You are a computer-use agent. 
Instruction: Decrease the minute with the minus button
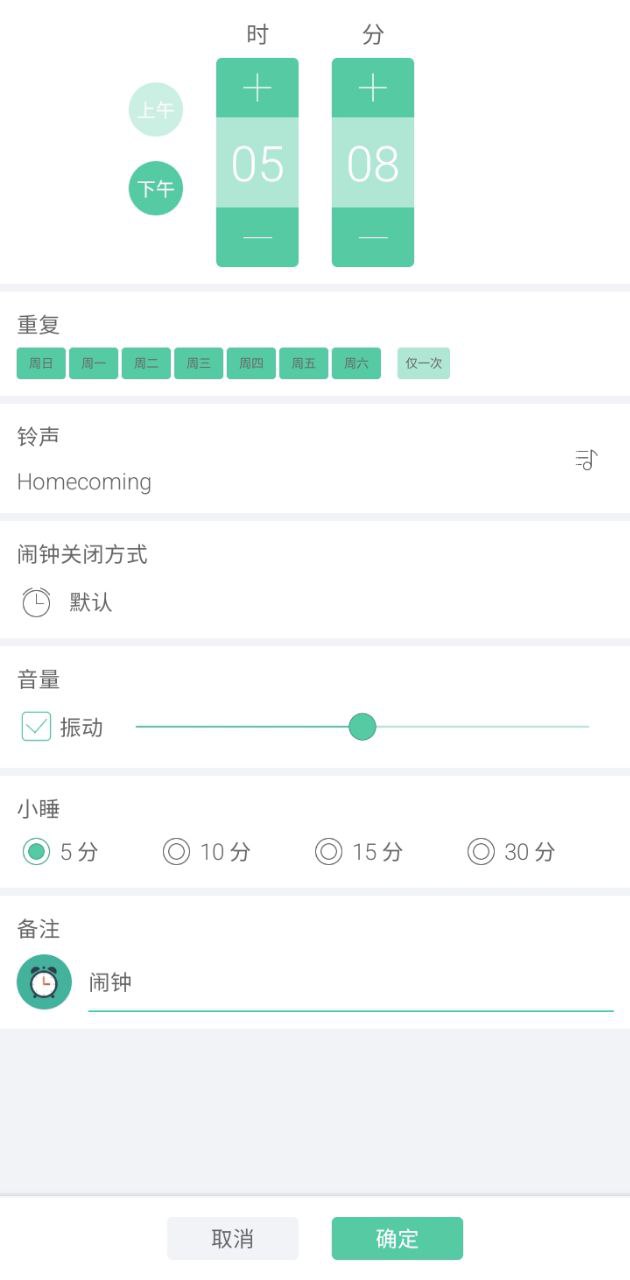click(x=373, y=237)
